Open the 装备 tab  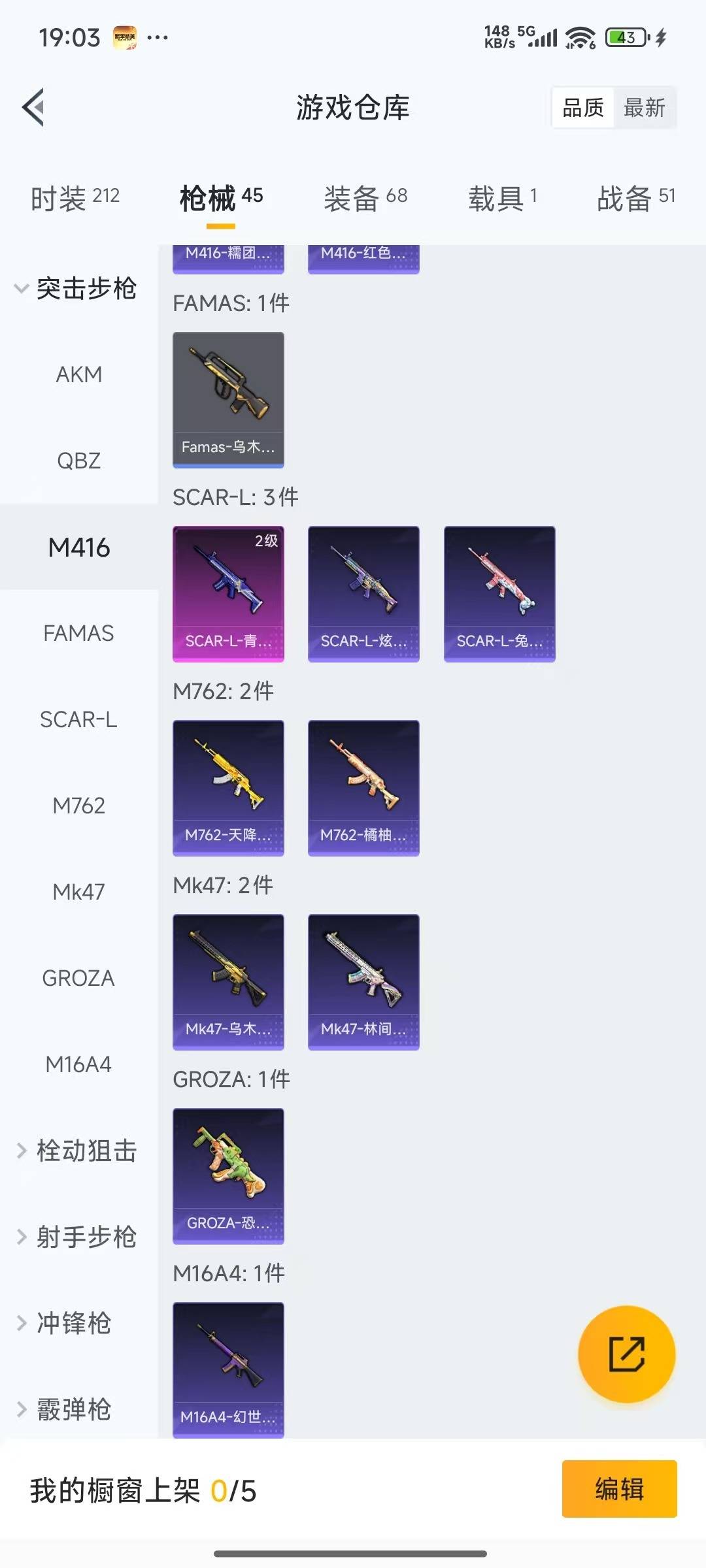pos(365,198)
